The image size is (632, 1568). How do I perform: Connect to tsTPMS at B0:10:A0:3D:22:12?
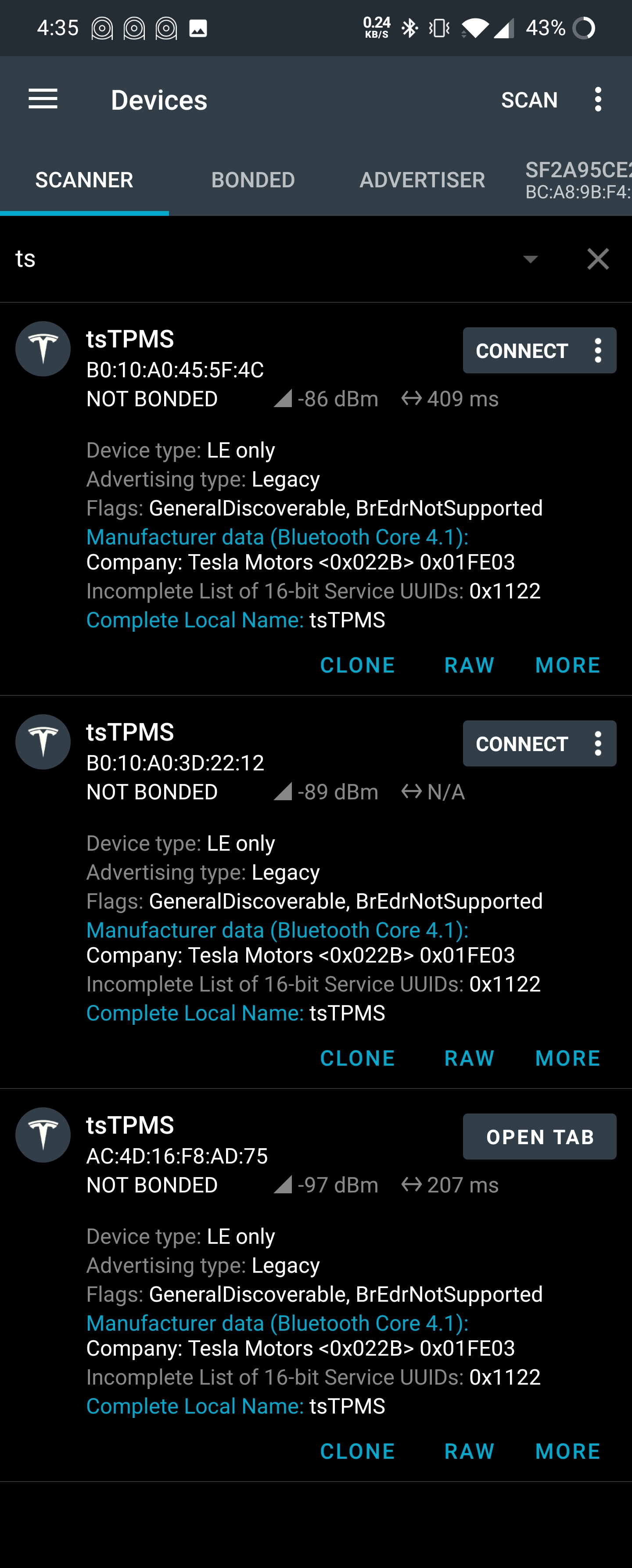pyautogui.click(x=522, y=743)
